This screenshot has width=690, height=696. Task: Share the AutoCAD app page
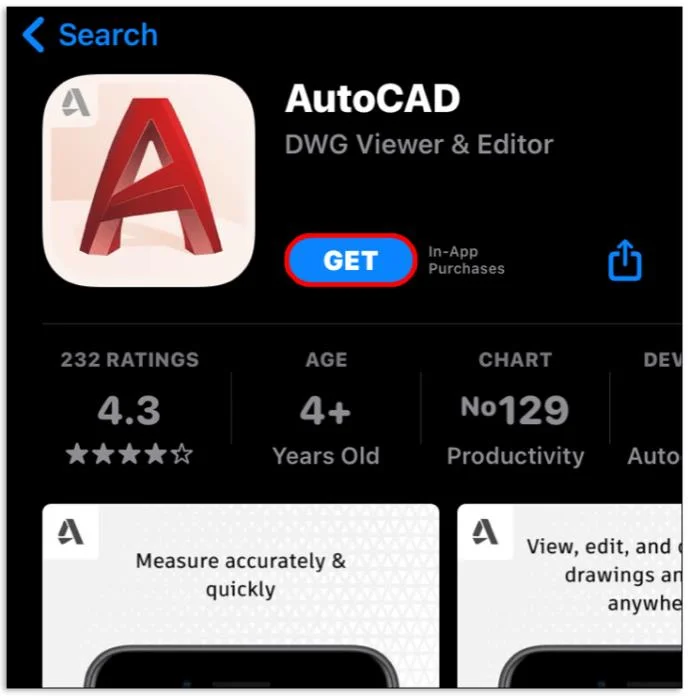[625, 261]
